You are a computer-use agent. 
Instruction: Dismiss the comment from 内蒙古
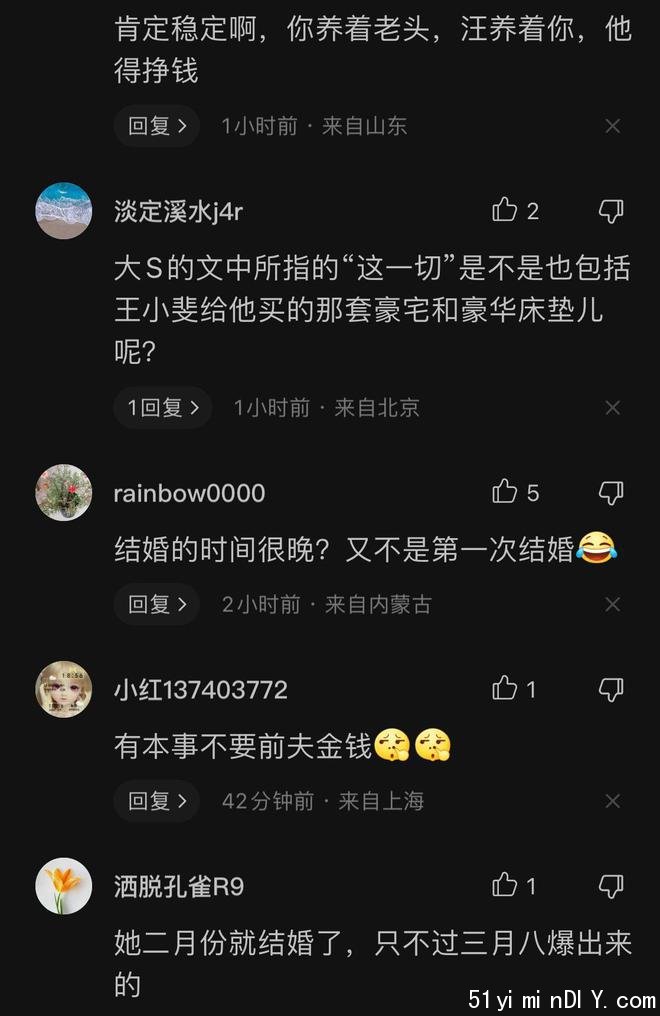pyautogui.click(x=613, y=604)
